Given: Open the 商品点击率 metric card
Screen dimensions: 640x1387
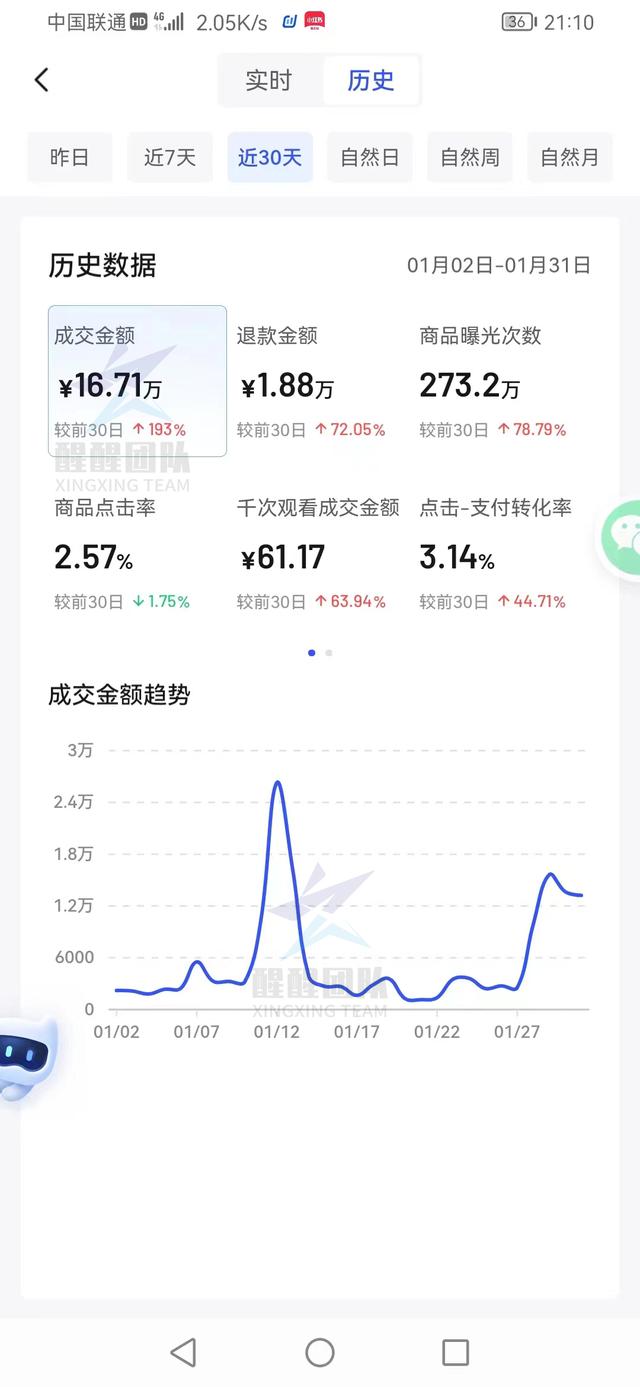Looking at the screenshot, I should coord(128,554).
